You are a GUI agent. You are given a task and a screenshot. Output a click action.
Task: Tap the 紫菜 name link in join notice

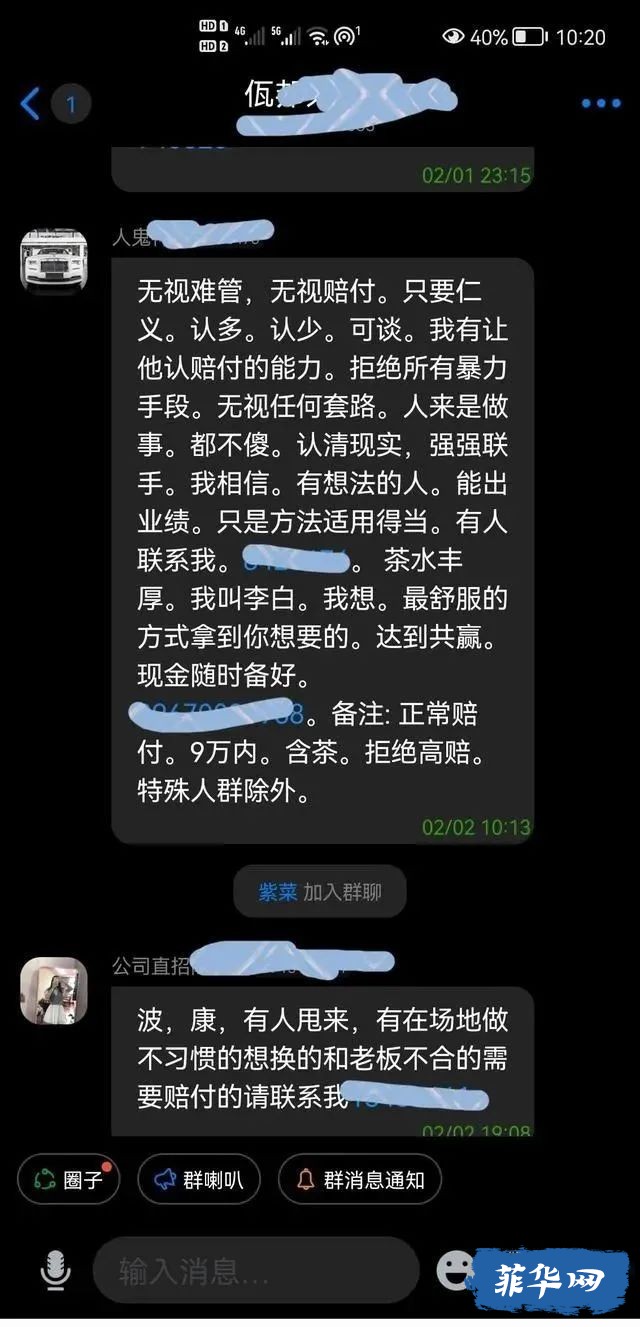tap(278, 892)
